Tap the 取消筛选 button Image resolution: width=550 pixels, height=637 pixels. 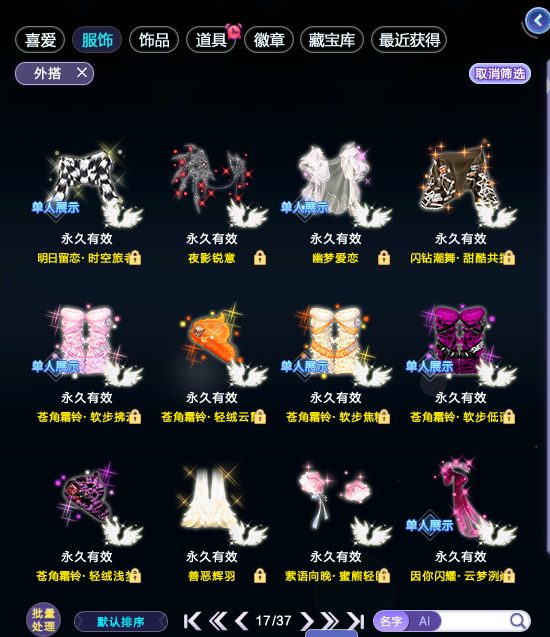(x=500, y=74)
